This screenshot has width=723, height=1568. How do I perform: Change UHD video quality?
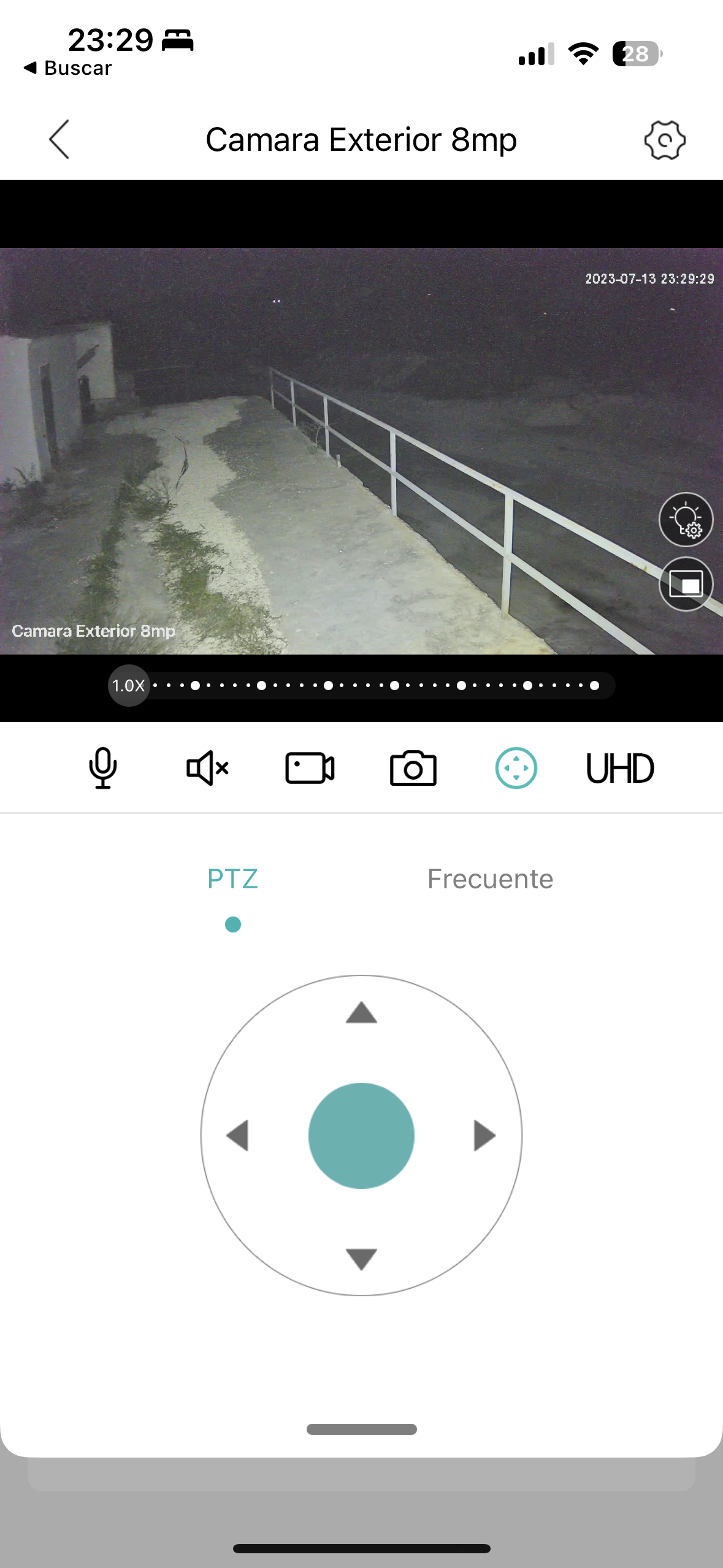point(620,768)
